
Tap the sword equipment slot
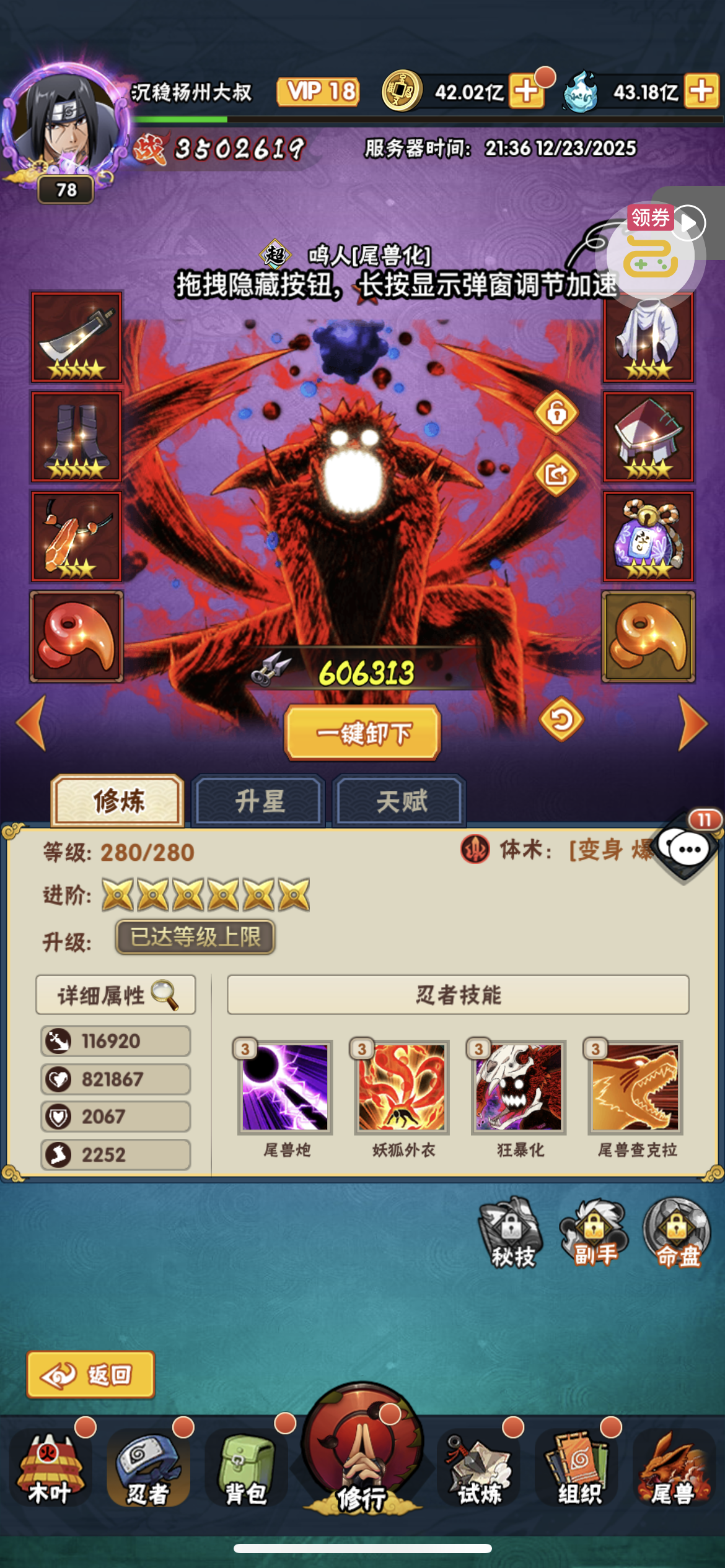point(77,337)
